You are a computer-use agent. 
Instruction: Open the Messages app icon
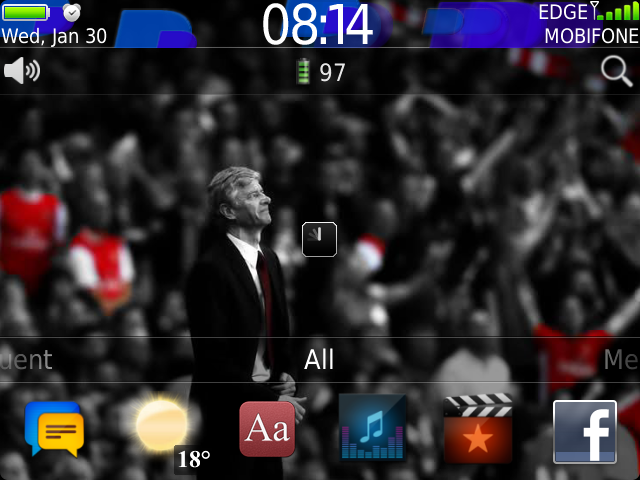54,429
